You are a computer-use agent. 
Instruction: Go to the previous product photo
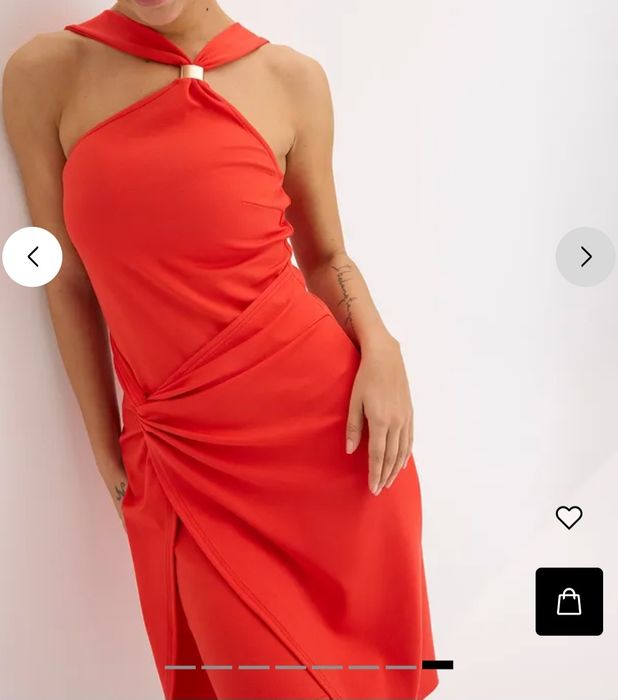click(32, 257)
